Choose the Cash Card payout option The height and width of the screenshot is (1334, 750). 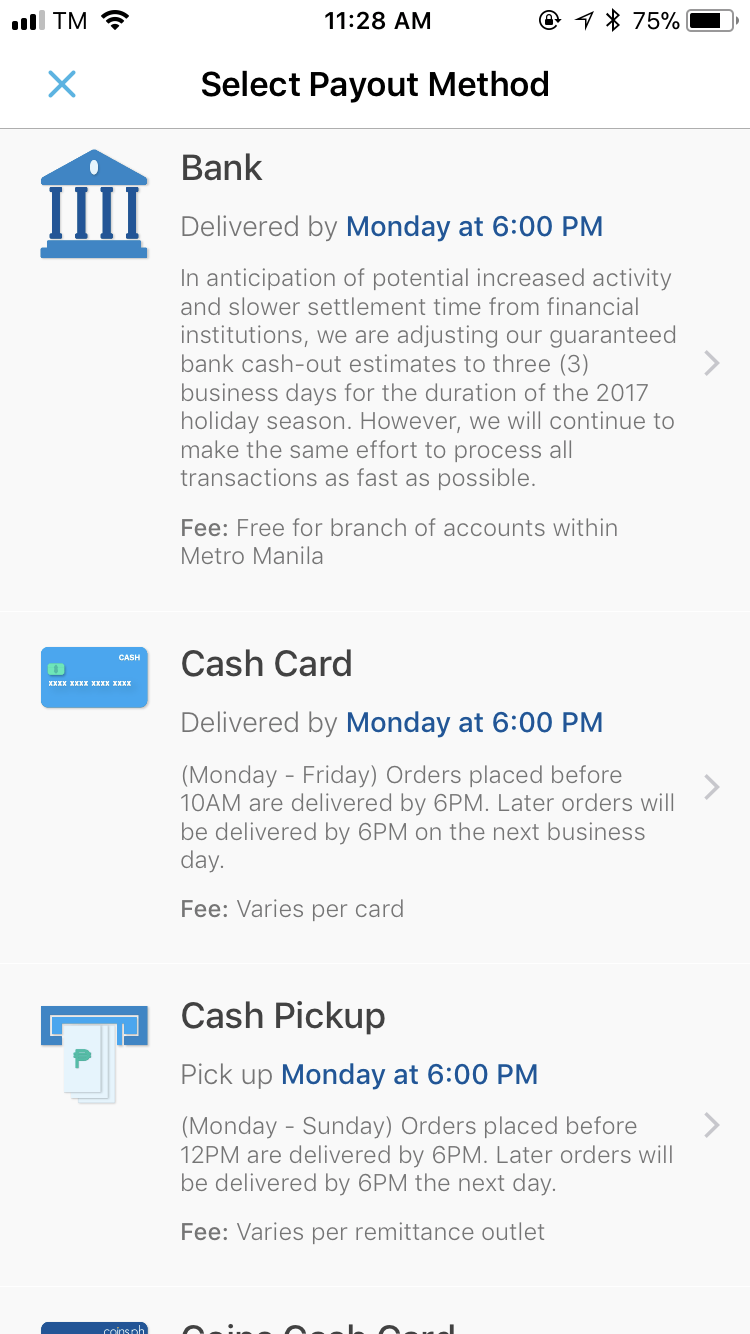click(375, 787)
